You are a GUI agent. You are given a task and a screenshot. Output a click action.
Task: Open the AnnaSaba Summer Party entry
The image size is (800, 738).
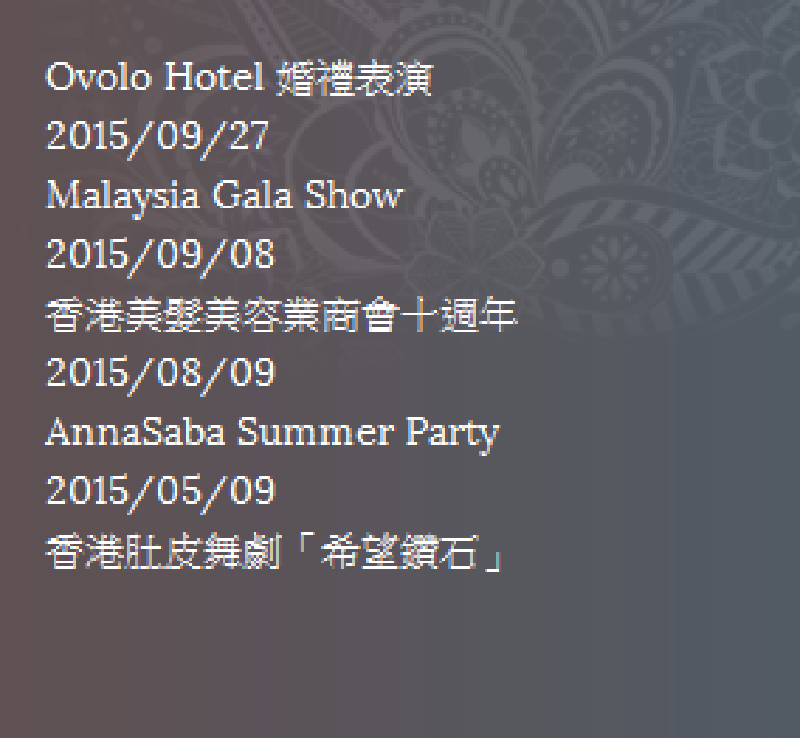pos(272,433)
